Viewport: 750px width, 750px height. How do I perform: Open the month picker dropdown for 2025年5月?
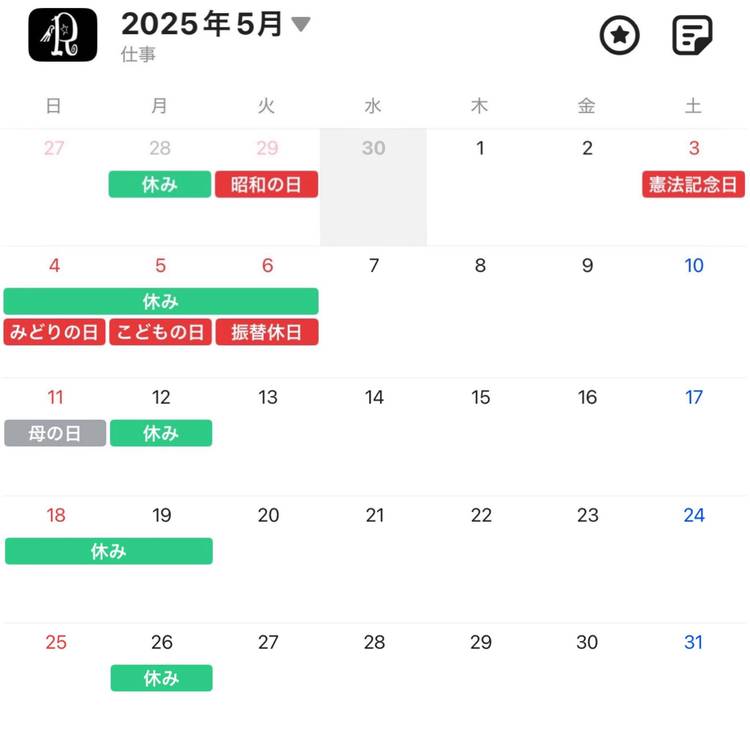click(300, 25)
